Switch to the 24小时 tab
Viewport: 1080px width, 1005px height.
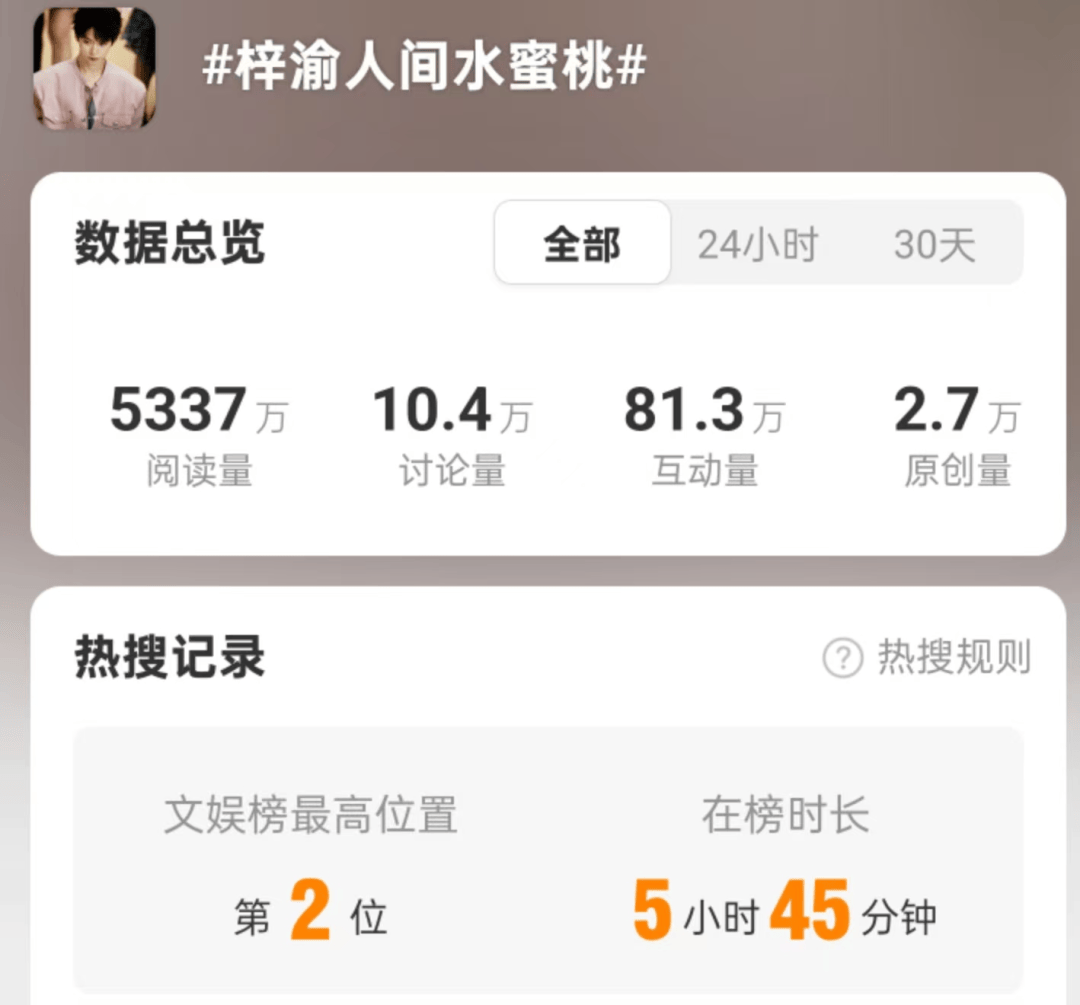coord(757,244)
